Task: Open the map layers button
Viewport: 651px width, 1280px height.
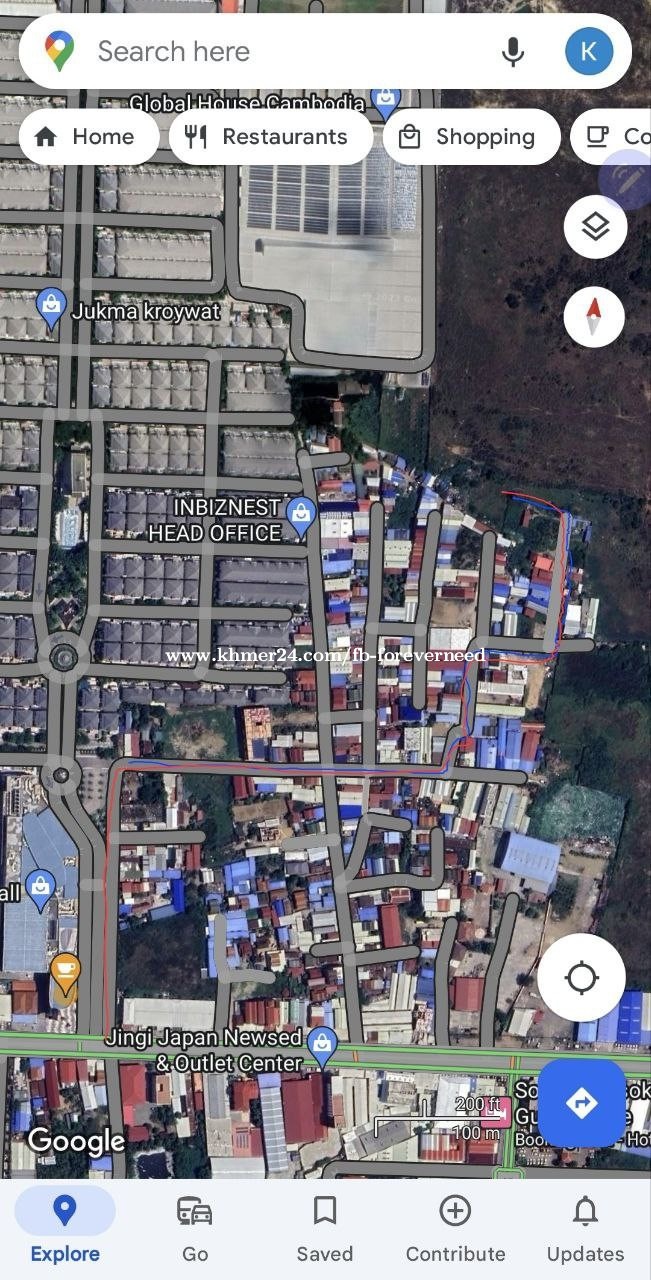Action: tap(595, 227)
